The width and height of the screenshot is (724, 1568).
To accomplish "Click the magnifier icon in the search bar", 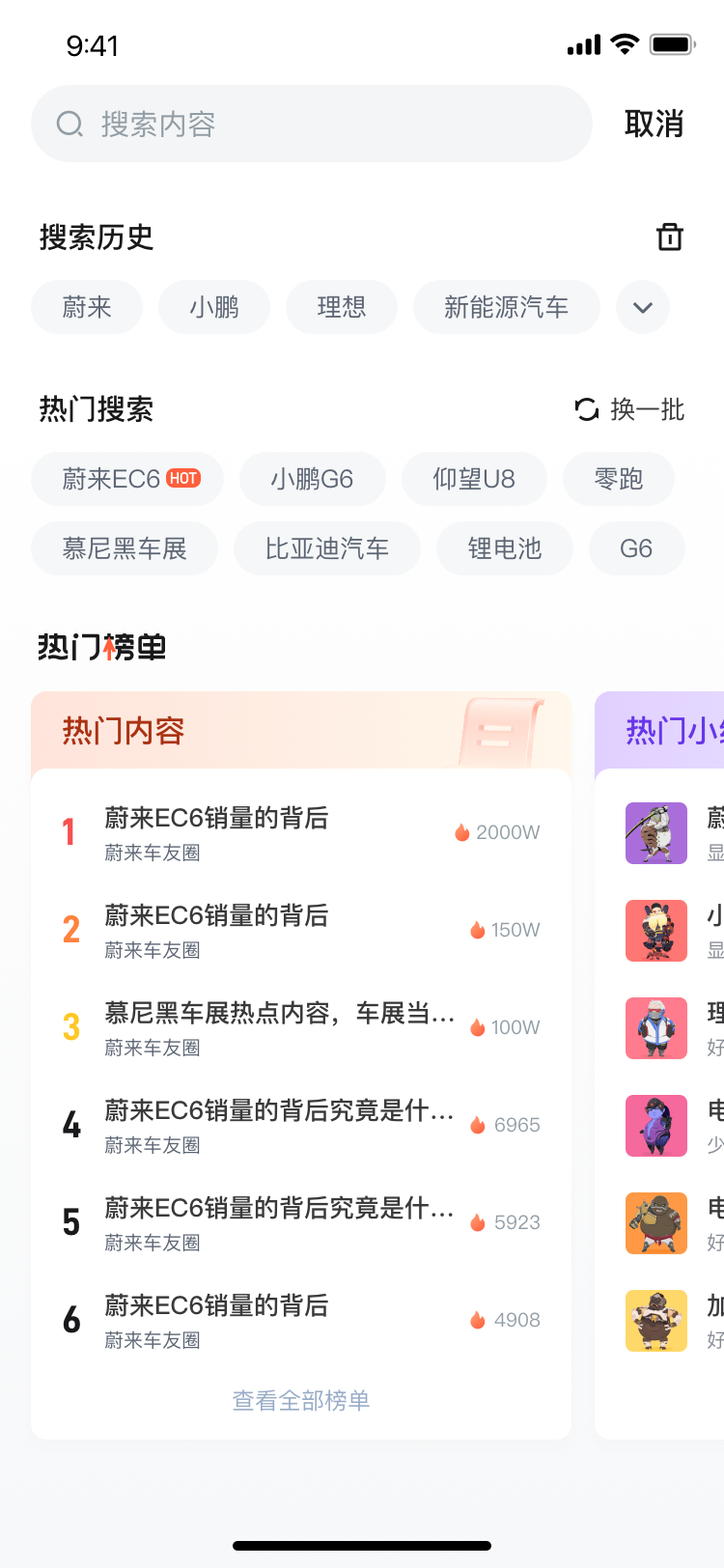I will click(x=68, y=124).
